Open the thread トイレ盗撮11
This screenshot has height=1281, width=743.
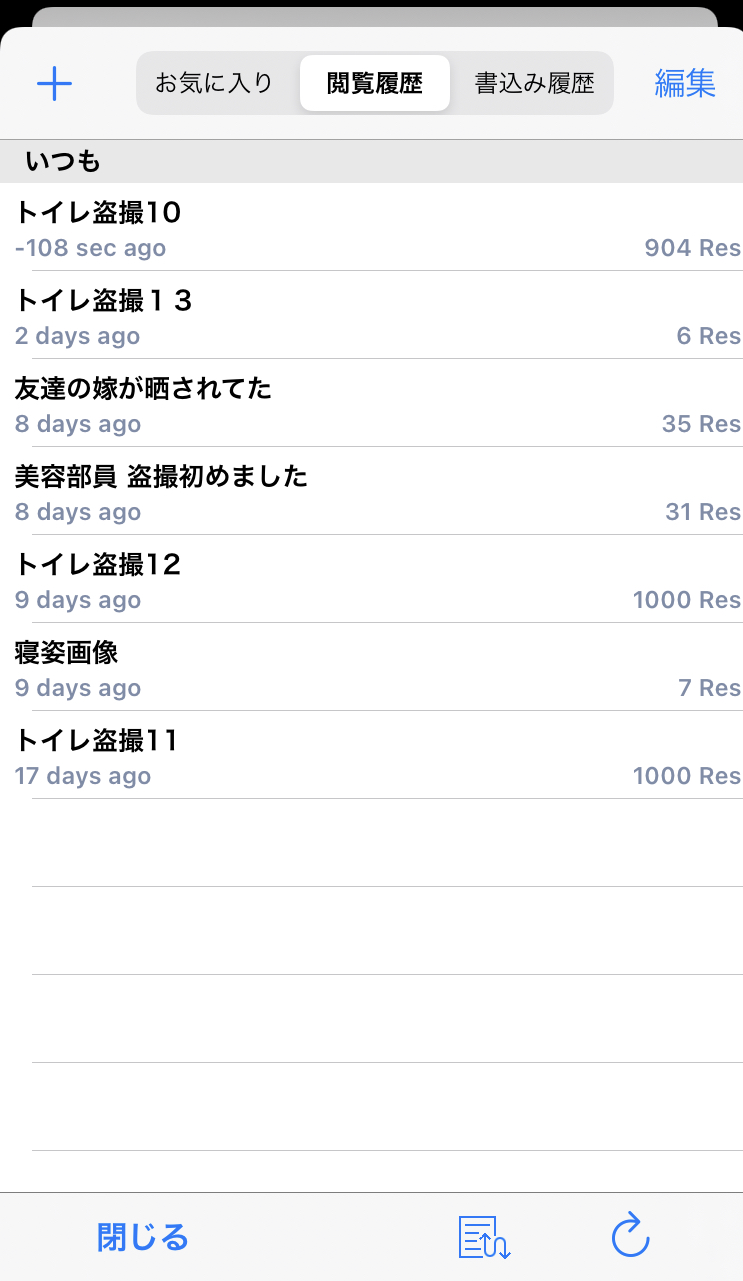coord(371,756)
